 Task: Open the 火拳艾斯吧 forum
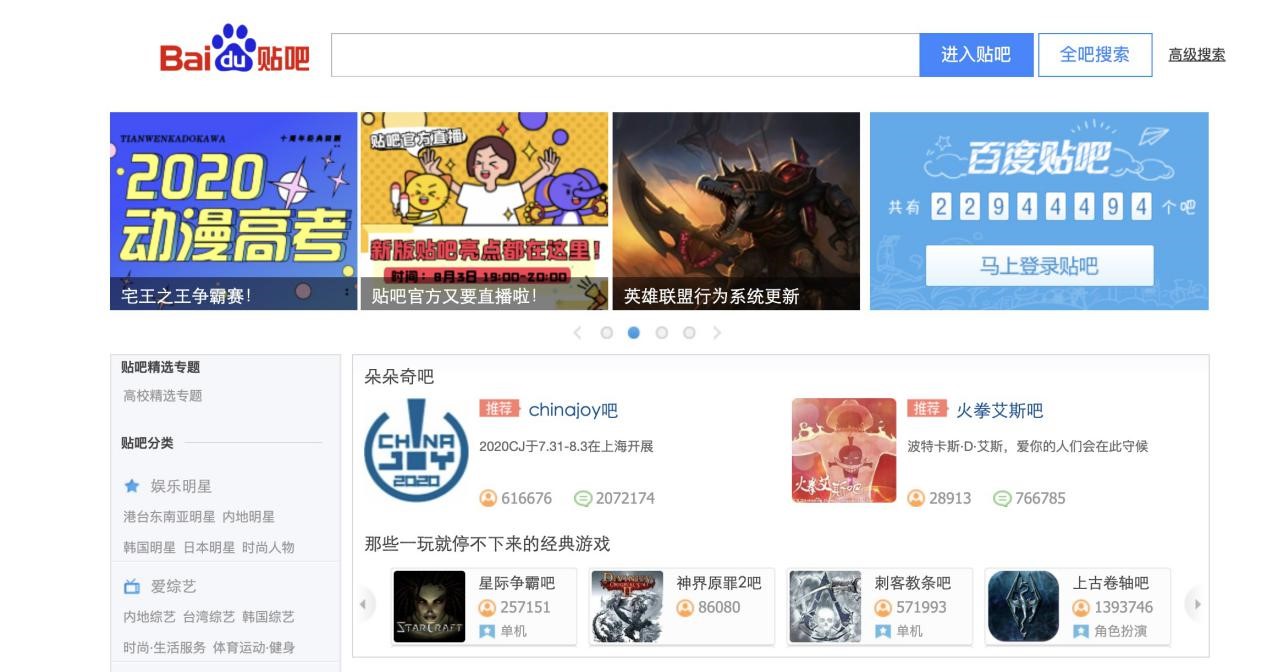click(999, 410)
